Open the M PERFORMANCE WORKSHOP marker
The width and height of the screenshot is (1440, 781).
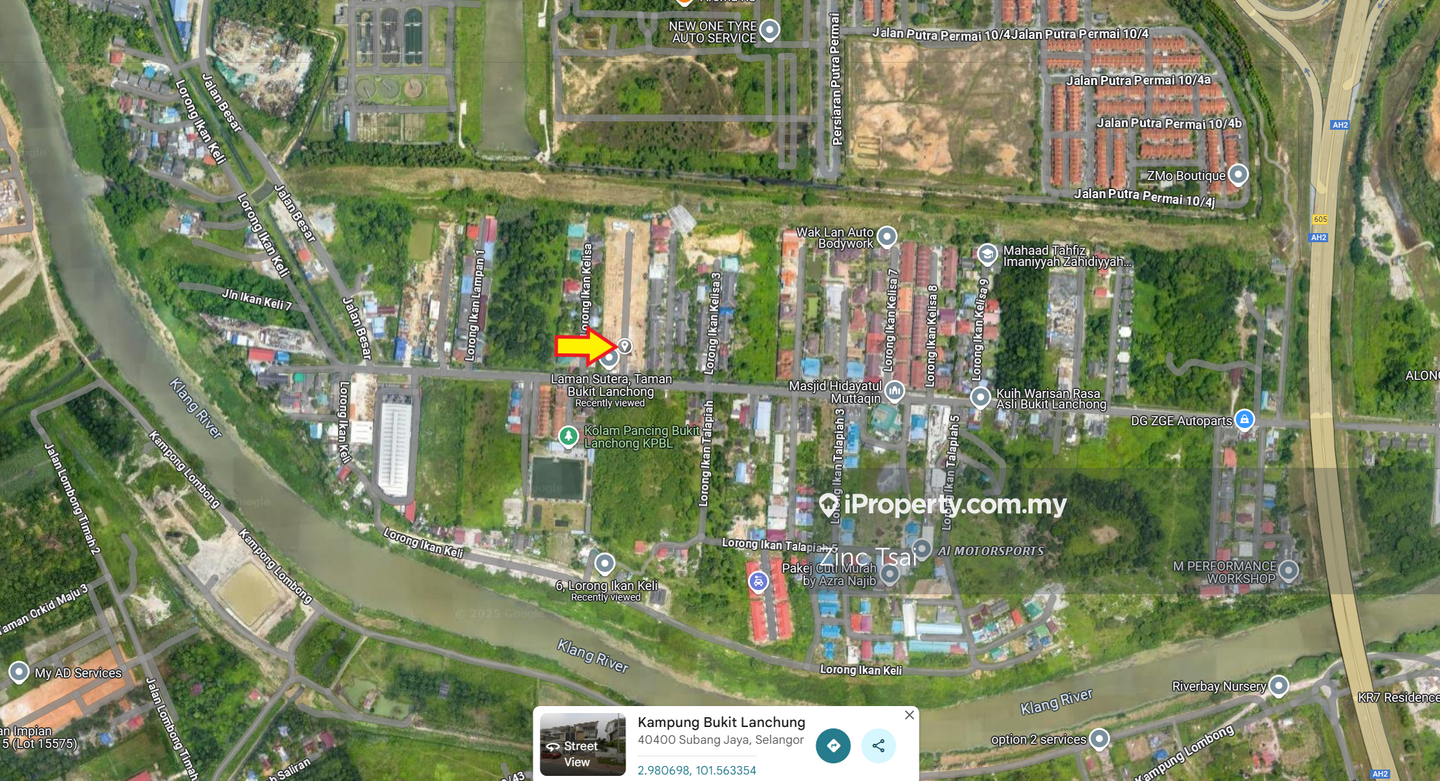(1288, 571)
